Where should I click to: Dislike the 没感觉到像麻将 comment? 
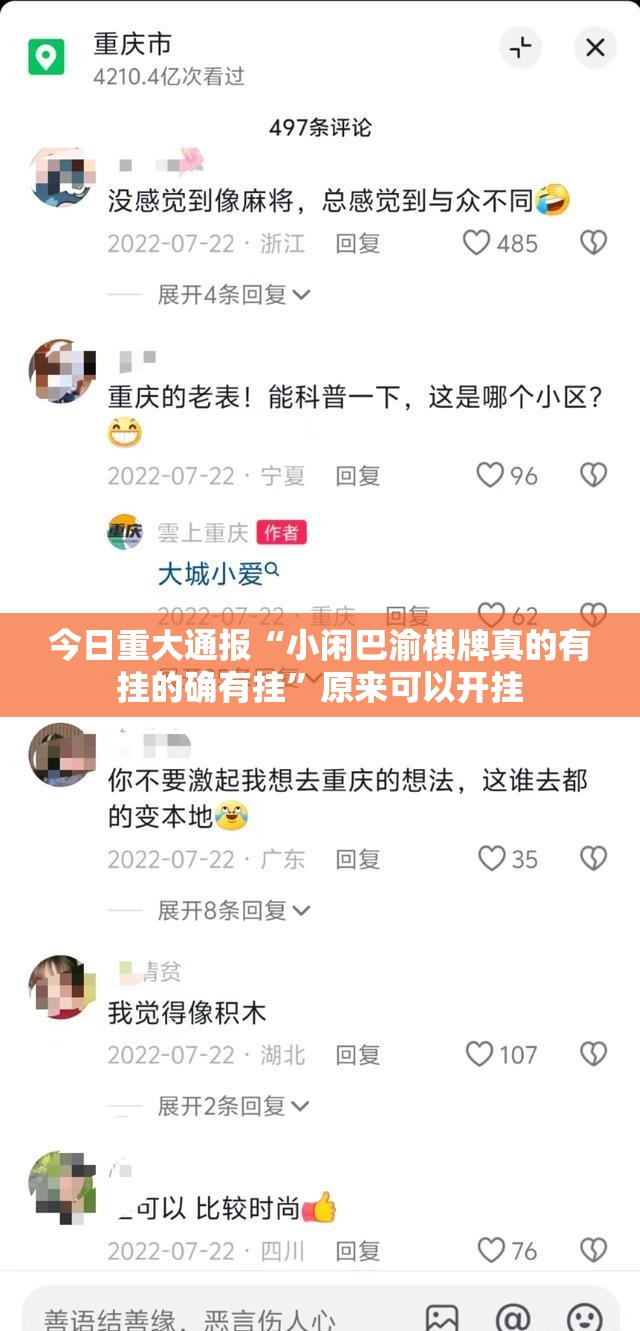[x=594, y=243]
